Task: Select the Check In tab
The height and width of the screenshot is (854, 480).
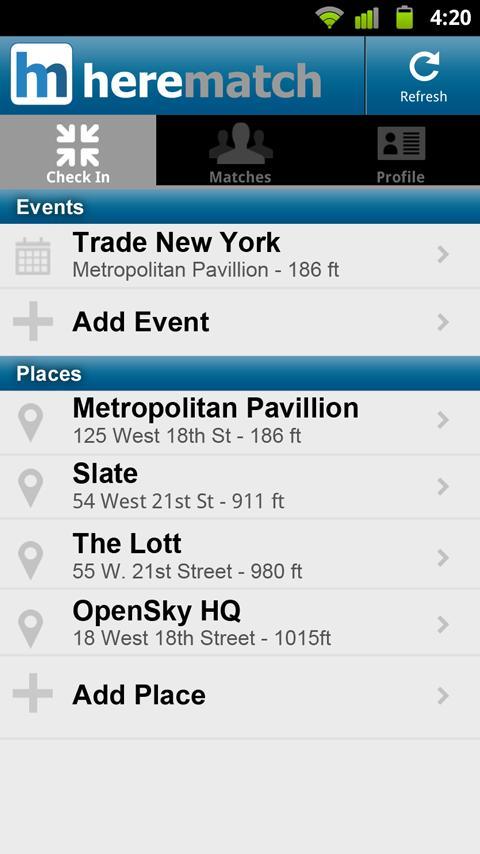Action: pyautogui.click(x=78, y=151)
